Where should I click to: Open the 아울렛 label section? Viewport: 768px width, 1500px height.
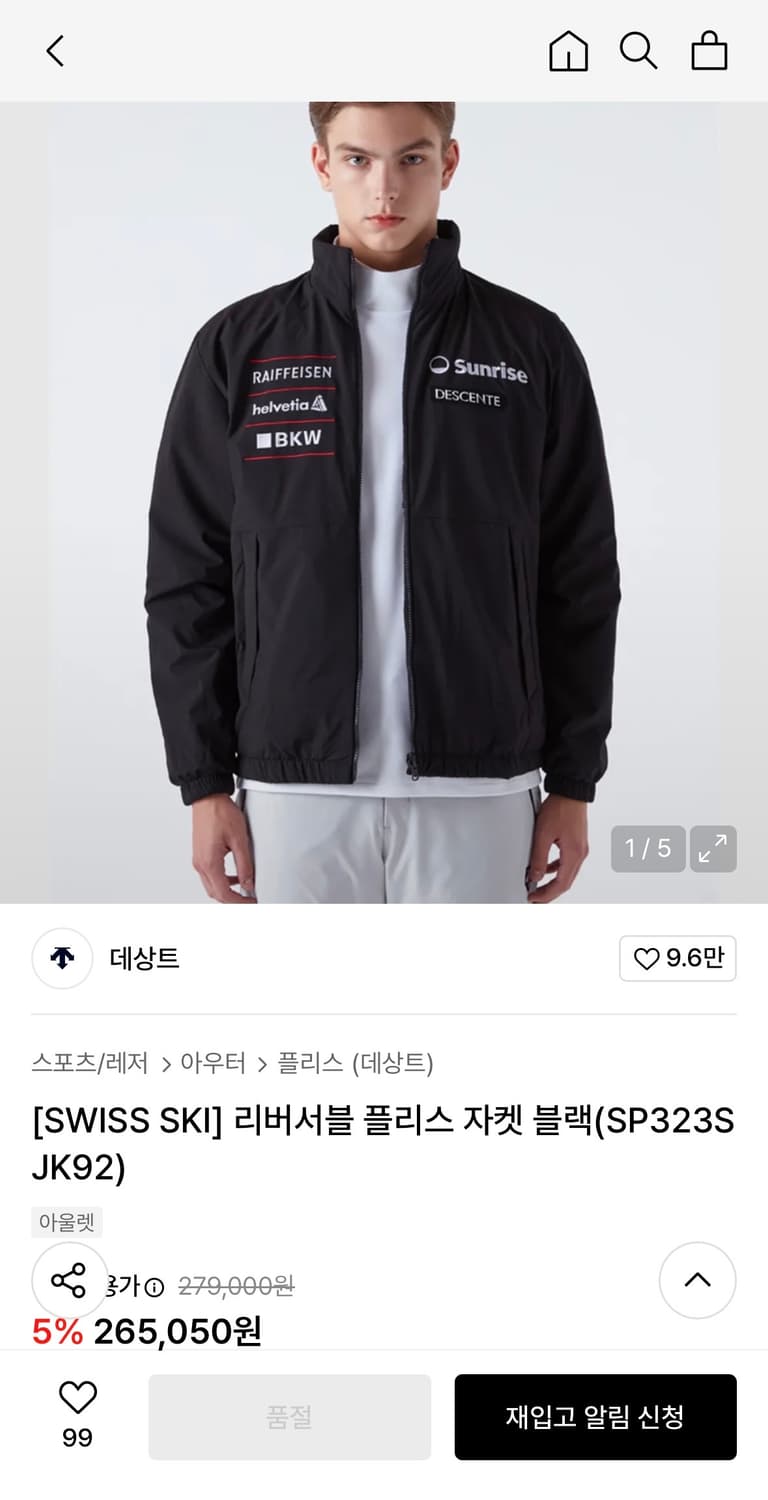[67, 1222]
